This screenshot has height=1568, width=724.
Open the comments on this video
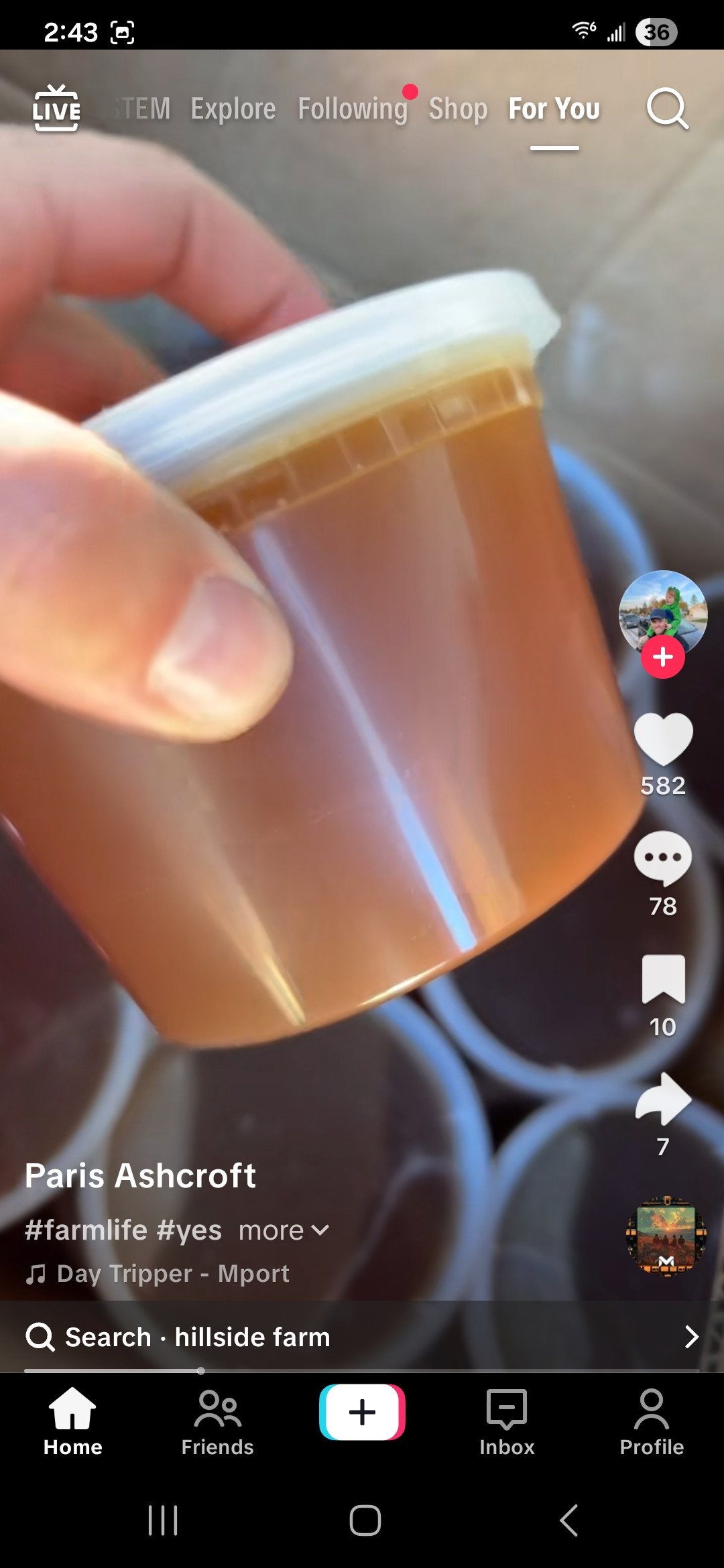[x=663, y=858]
